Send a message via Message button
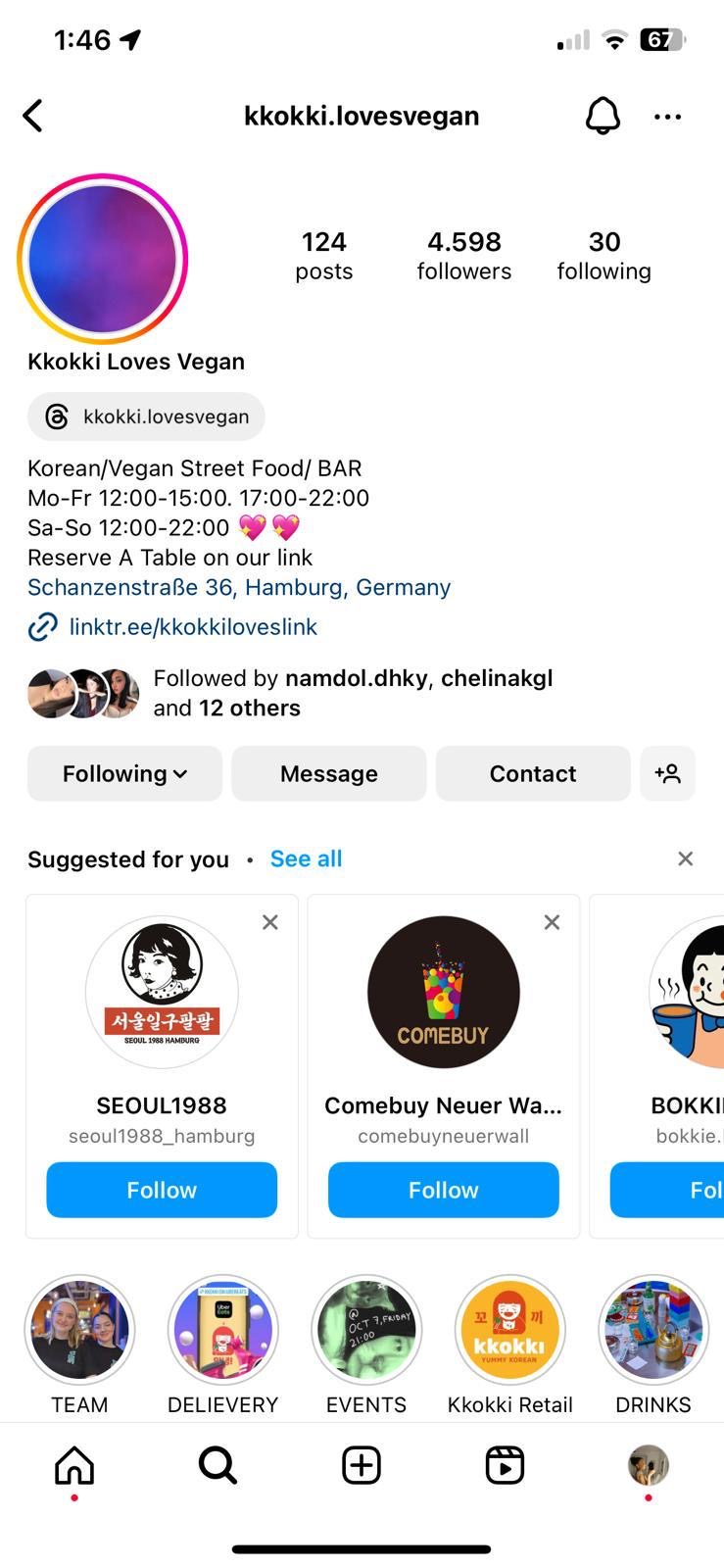724x1568 pixels. (x=328, y=773)
